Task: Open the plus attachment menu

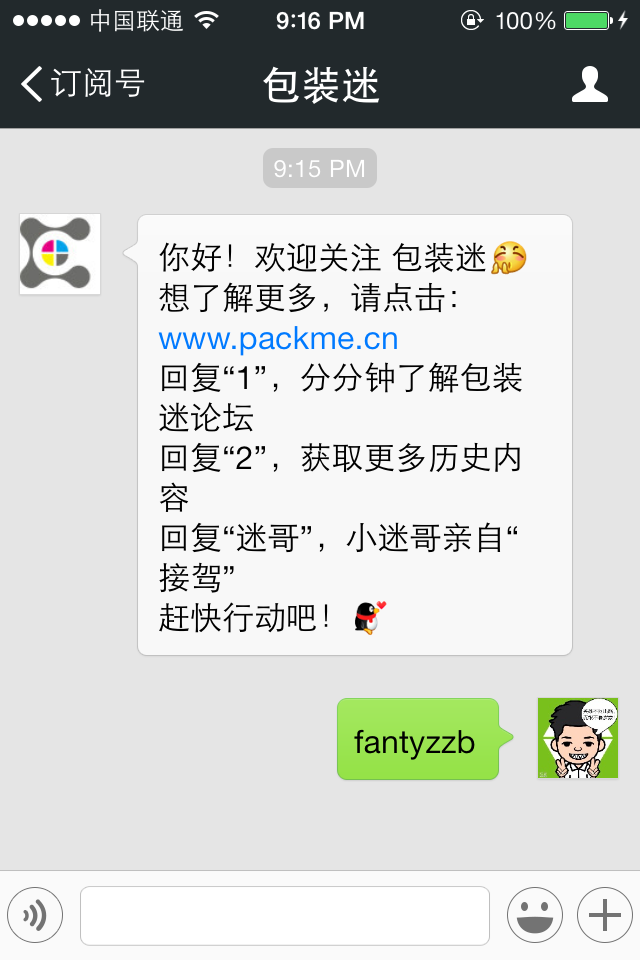Action: [605, 915]
